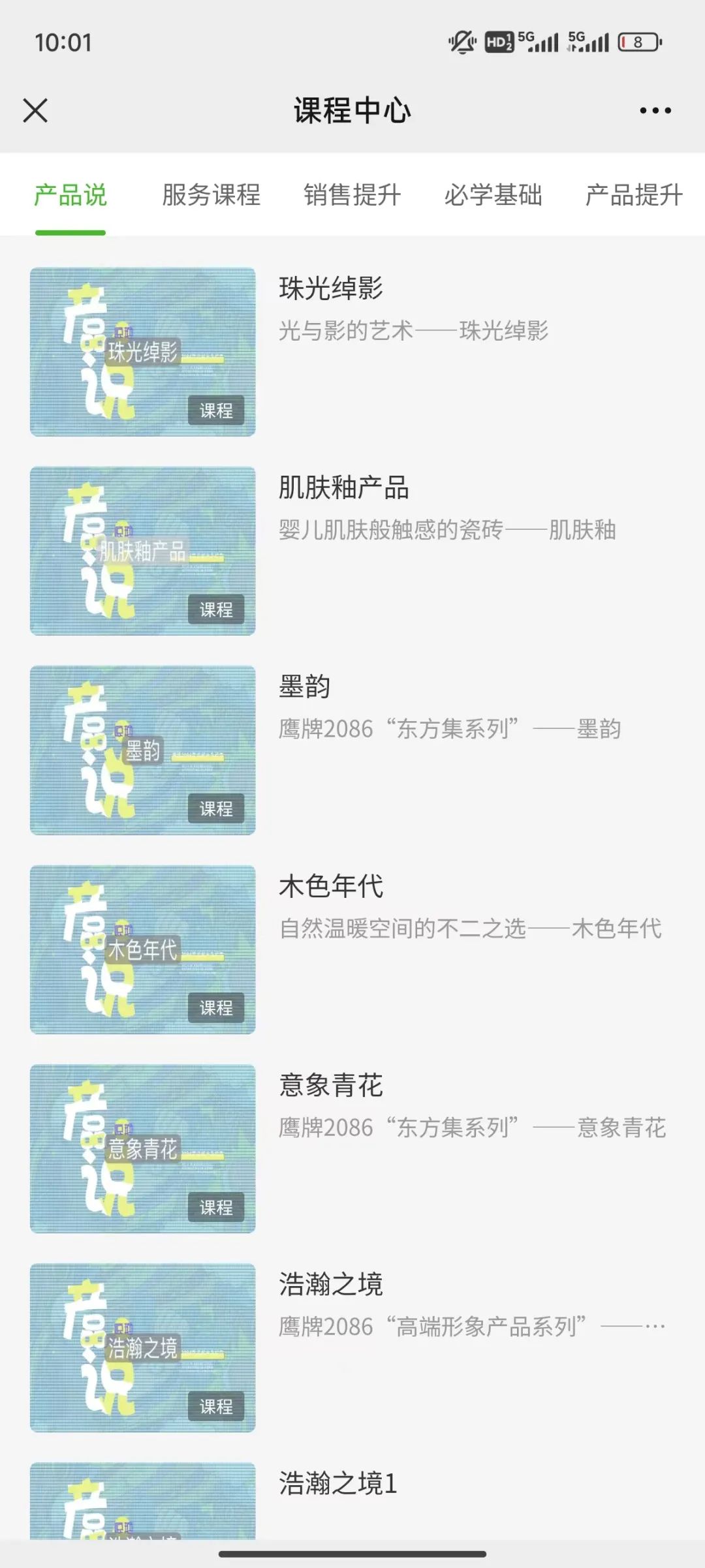Switch to the 服务课程 tab
The width and height of the screenshot is (705, 1568).
[211, 195]
